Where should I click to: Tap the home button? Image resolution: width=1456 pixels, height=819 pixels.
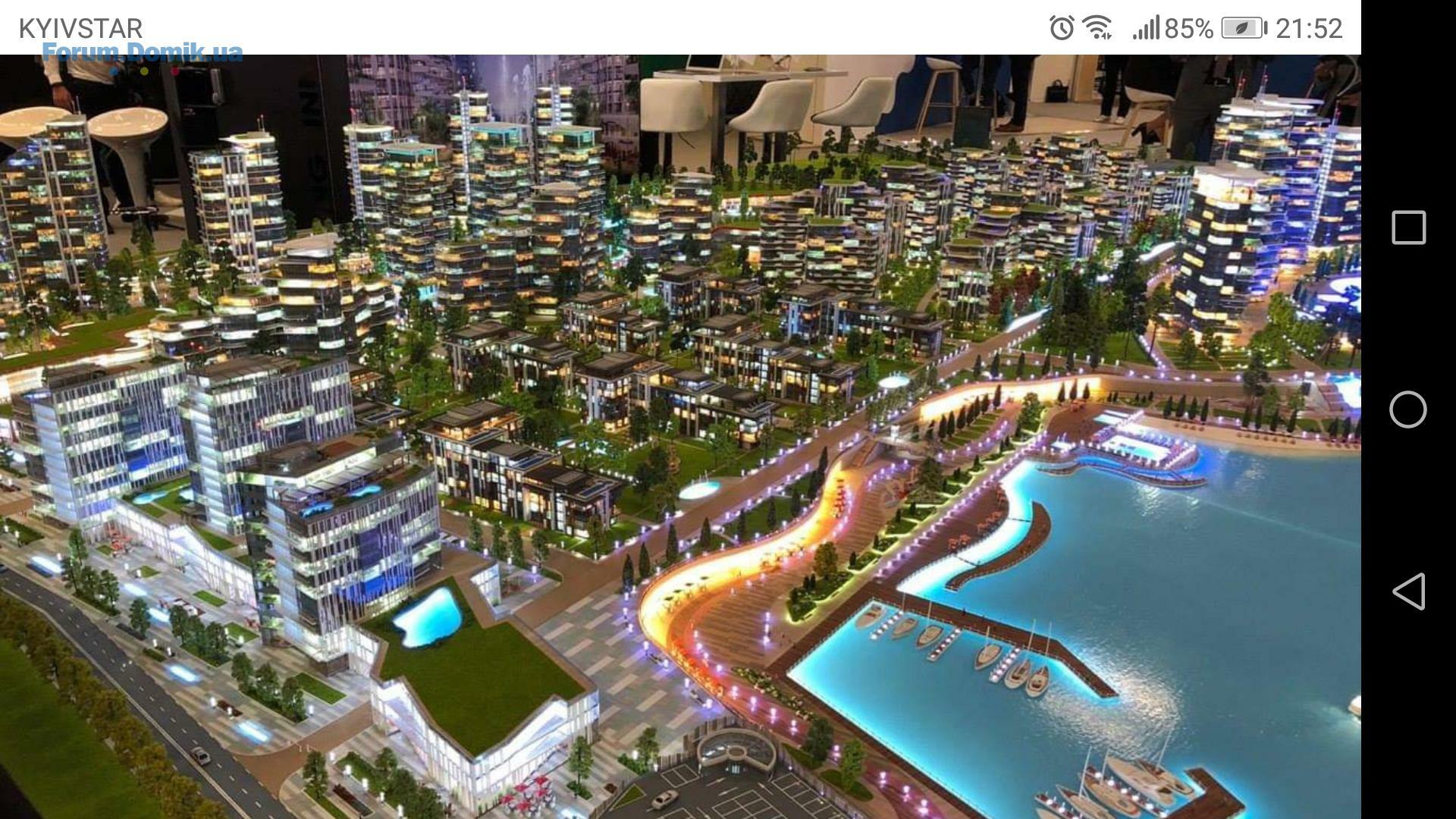click(x=1408, y=409)
